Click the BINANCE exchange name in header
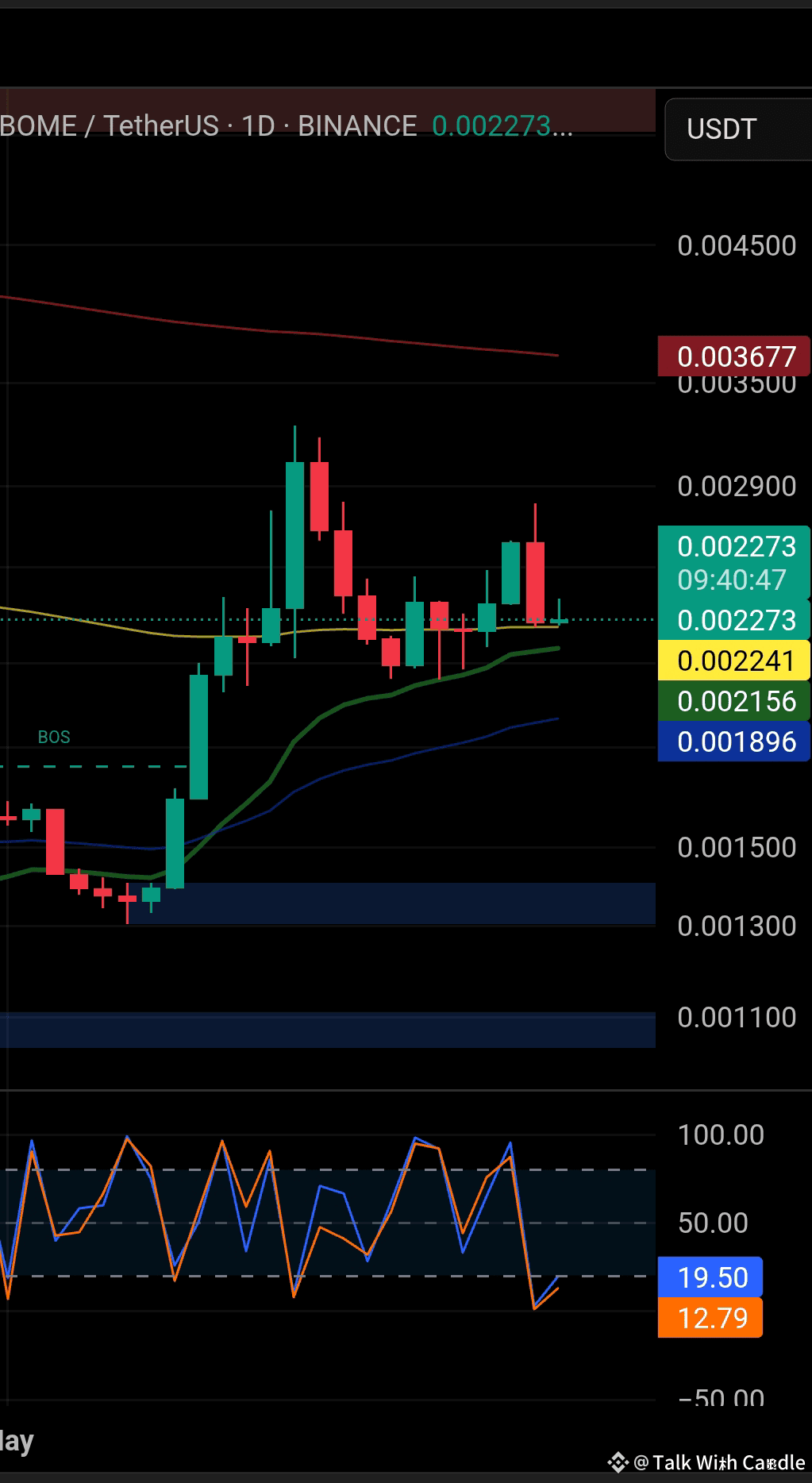The height and width of the screenshot is (1483, 812). (x=357, y=125)
